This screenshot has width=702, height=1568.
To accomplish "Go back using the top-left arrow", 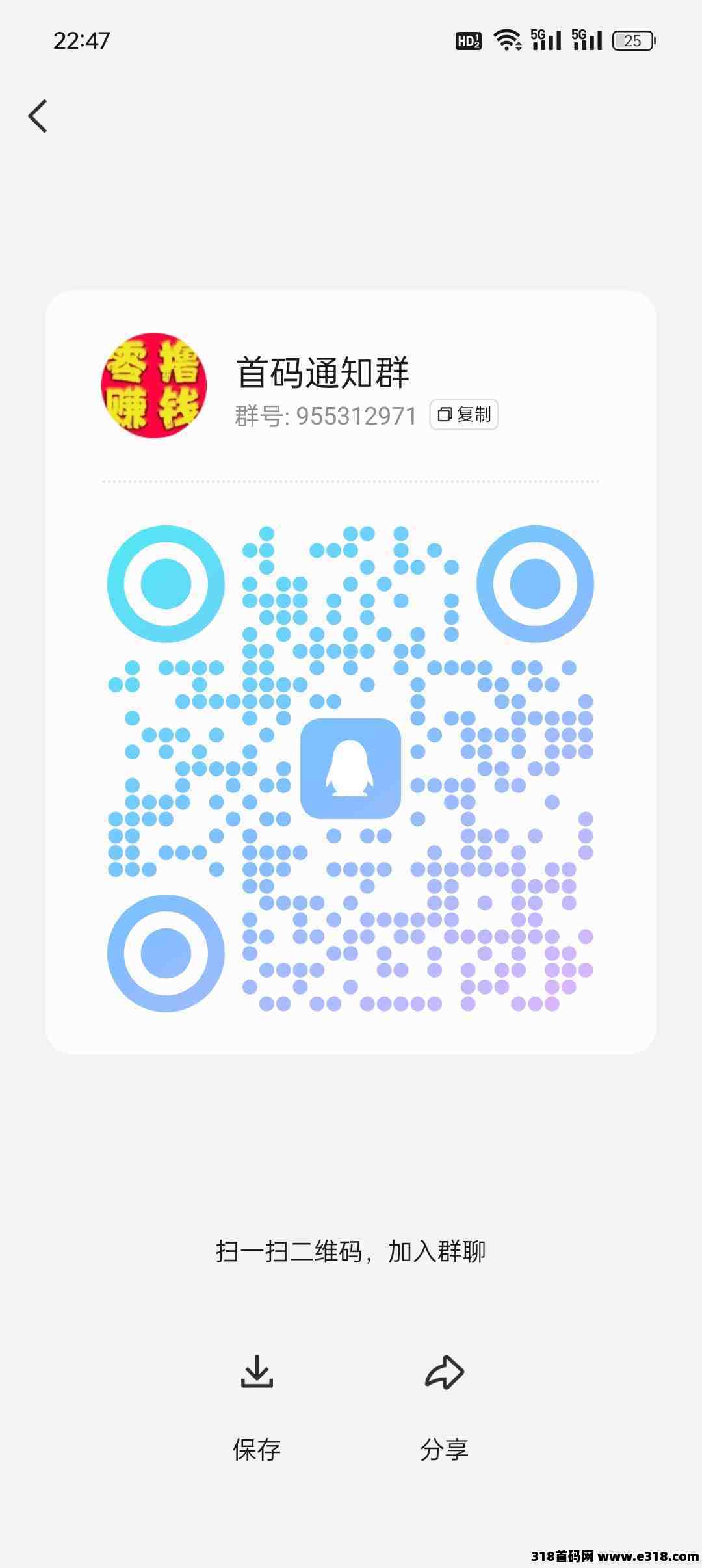I will click(38, 116).
